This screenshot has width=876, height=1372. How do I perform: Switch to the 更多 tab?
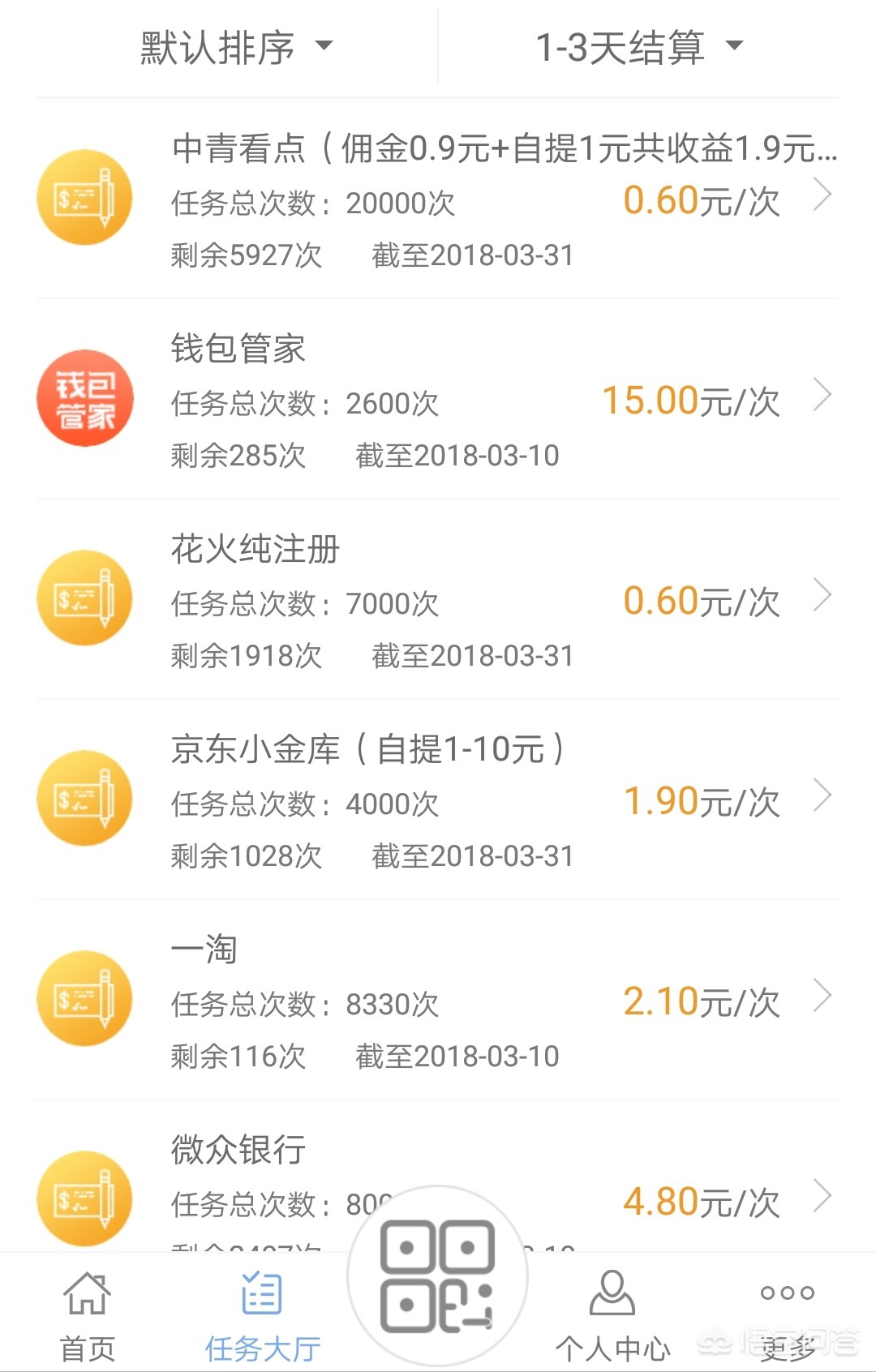tap(787, 1315)
